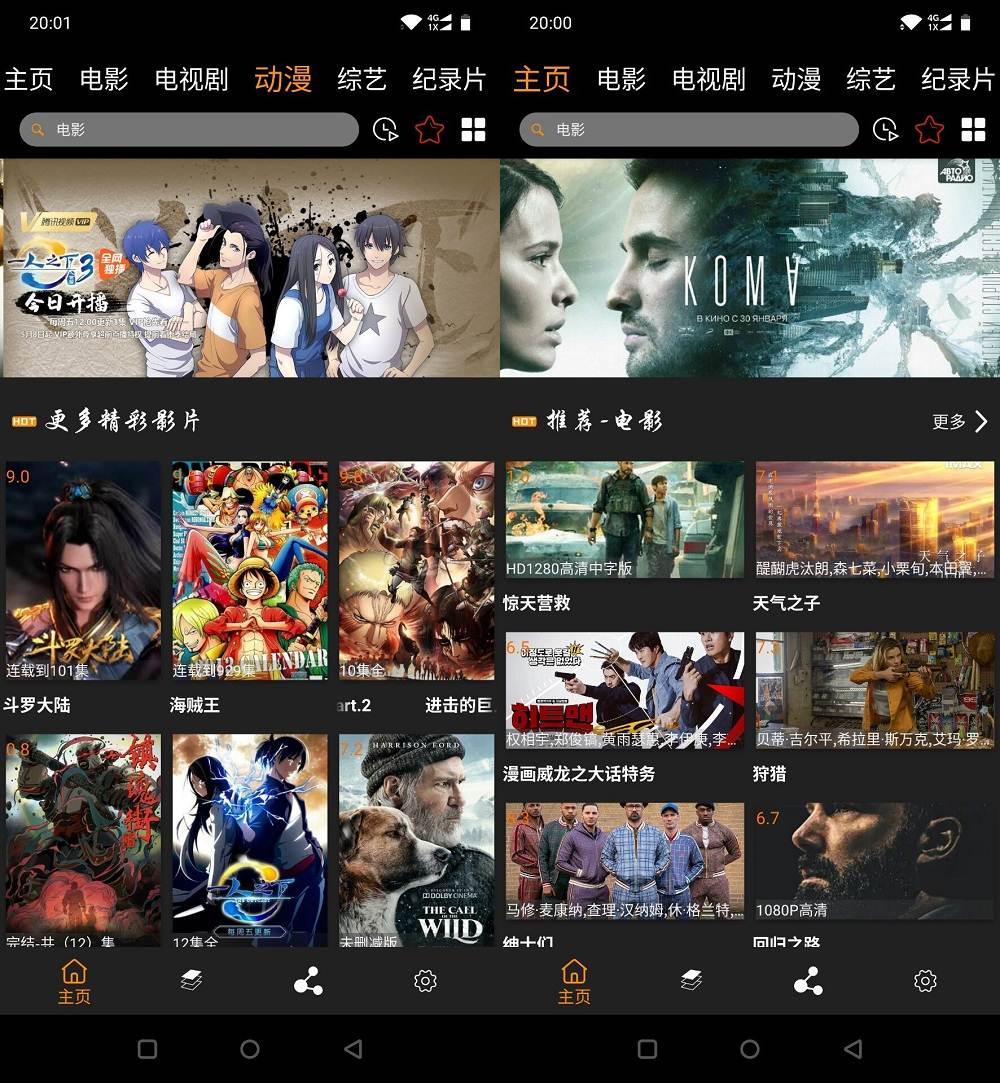Open the stacked layers icon in bottom bar
Image resolution: width=1000 pixels, height=1083 pixels.
click(x=190, y=979)
